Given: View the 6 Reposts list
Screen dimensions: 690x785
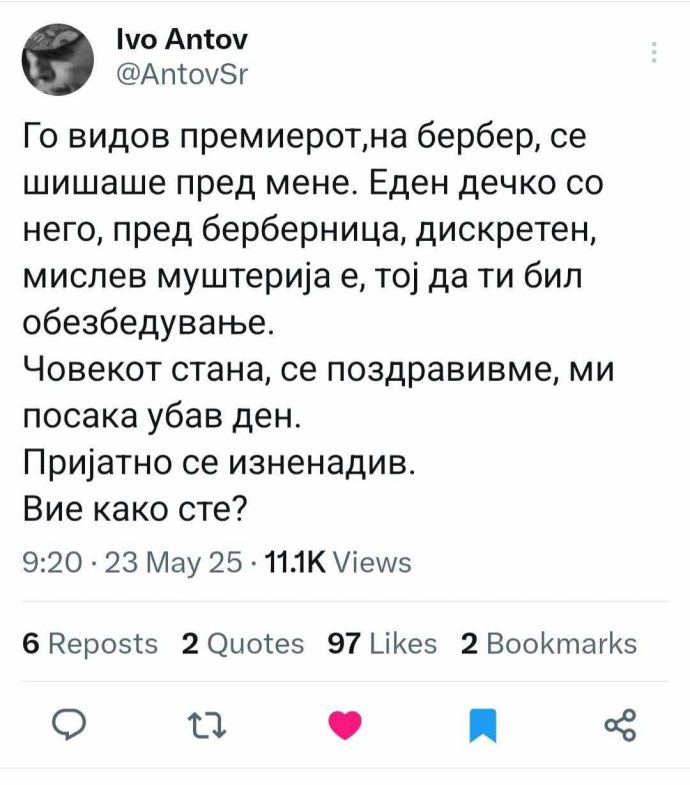Looking at the screenshot, I should [90, 644].
